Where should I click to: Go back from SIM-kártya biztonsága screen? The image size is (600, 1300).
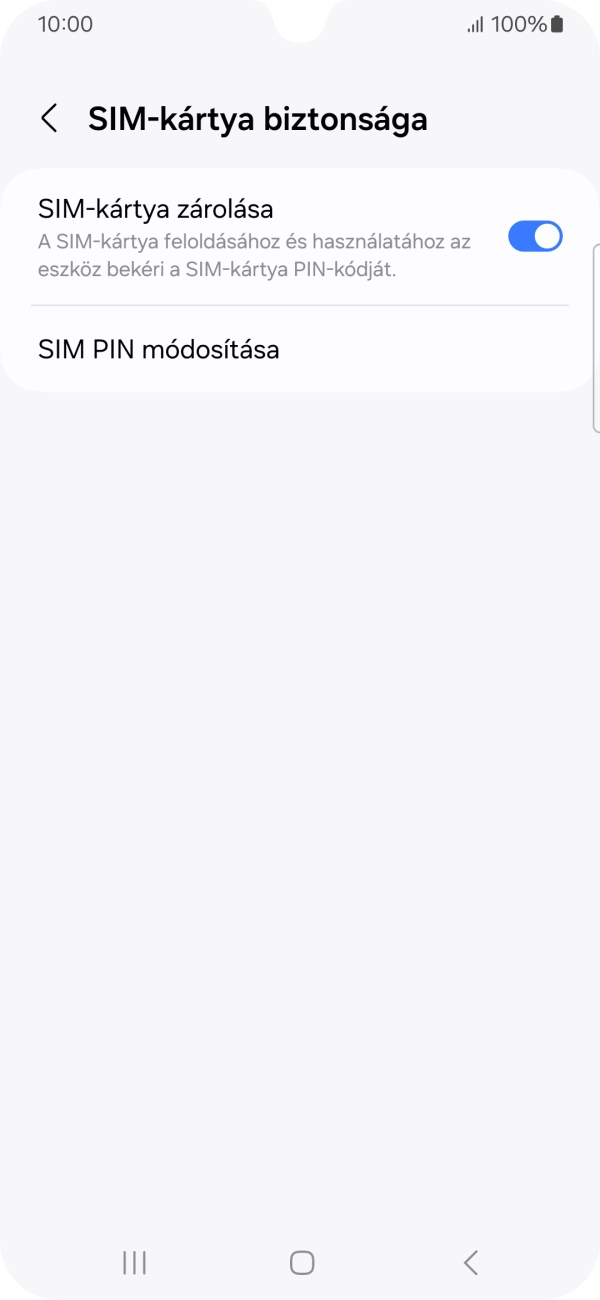pos(48,118)
